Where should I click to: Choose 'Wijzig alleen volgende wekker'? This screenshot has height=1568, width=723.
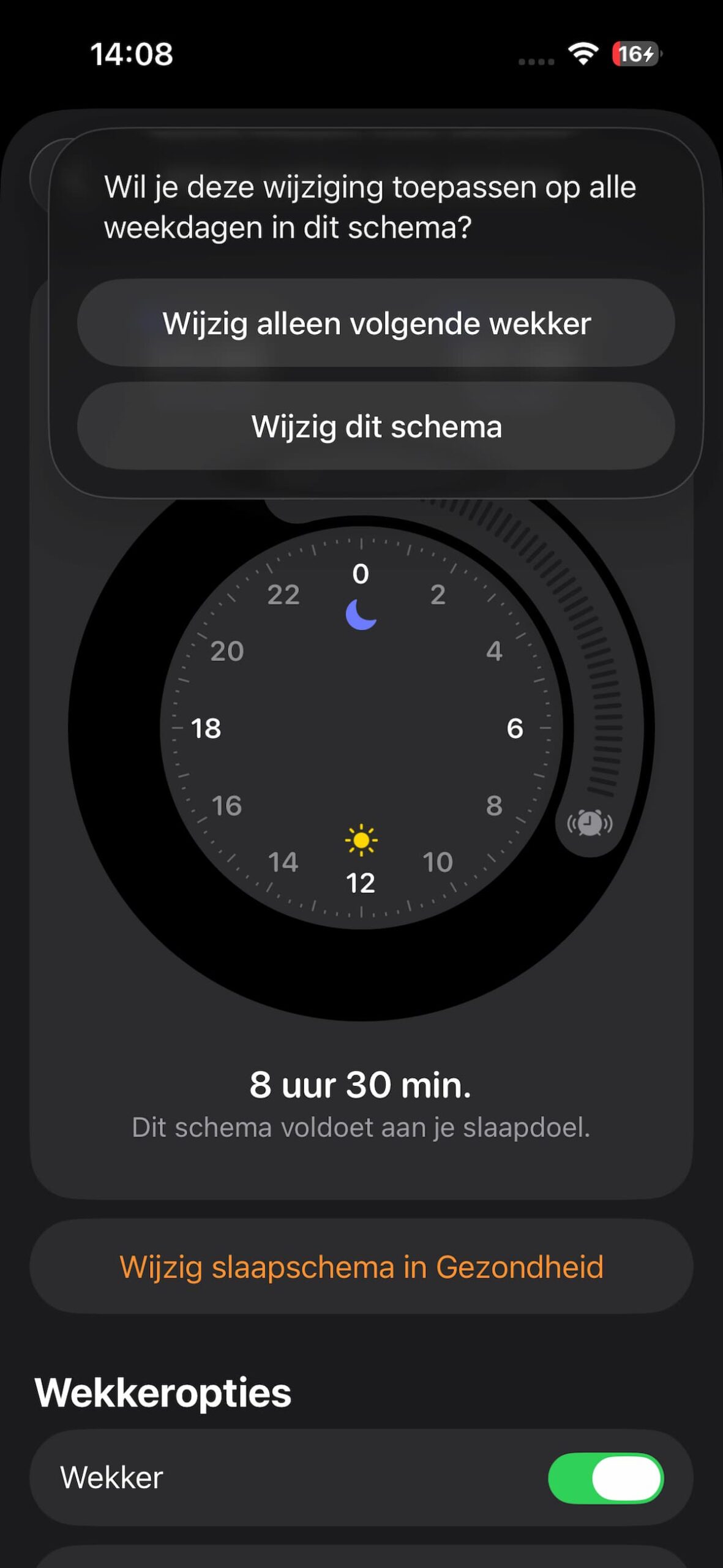tap(376, 323)
